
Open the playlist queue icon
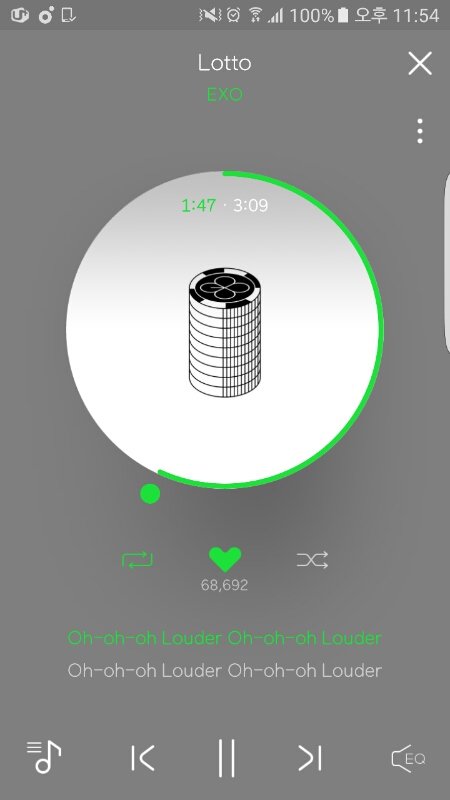click(x=44, y=757)
